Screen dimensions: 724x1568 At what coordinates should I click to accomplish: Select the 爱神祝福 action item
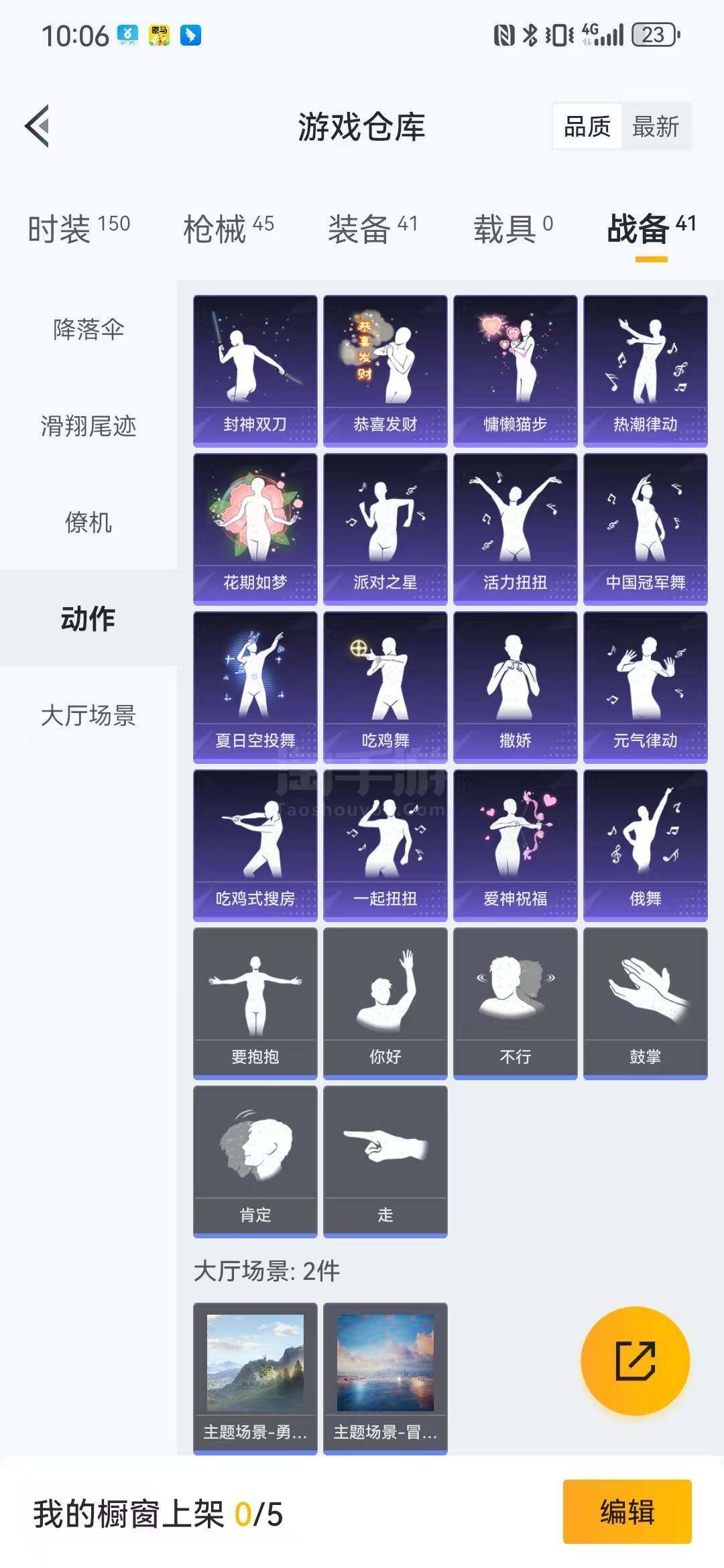click(x=515, y=845)
